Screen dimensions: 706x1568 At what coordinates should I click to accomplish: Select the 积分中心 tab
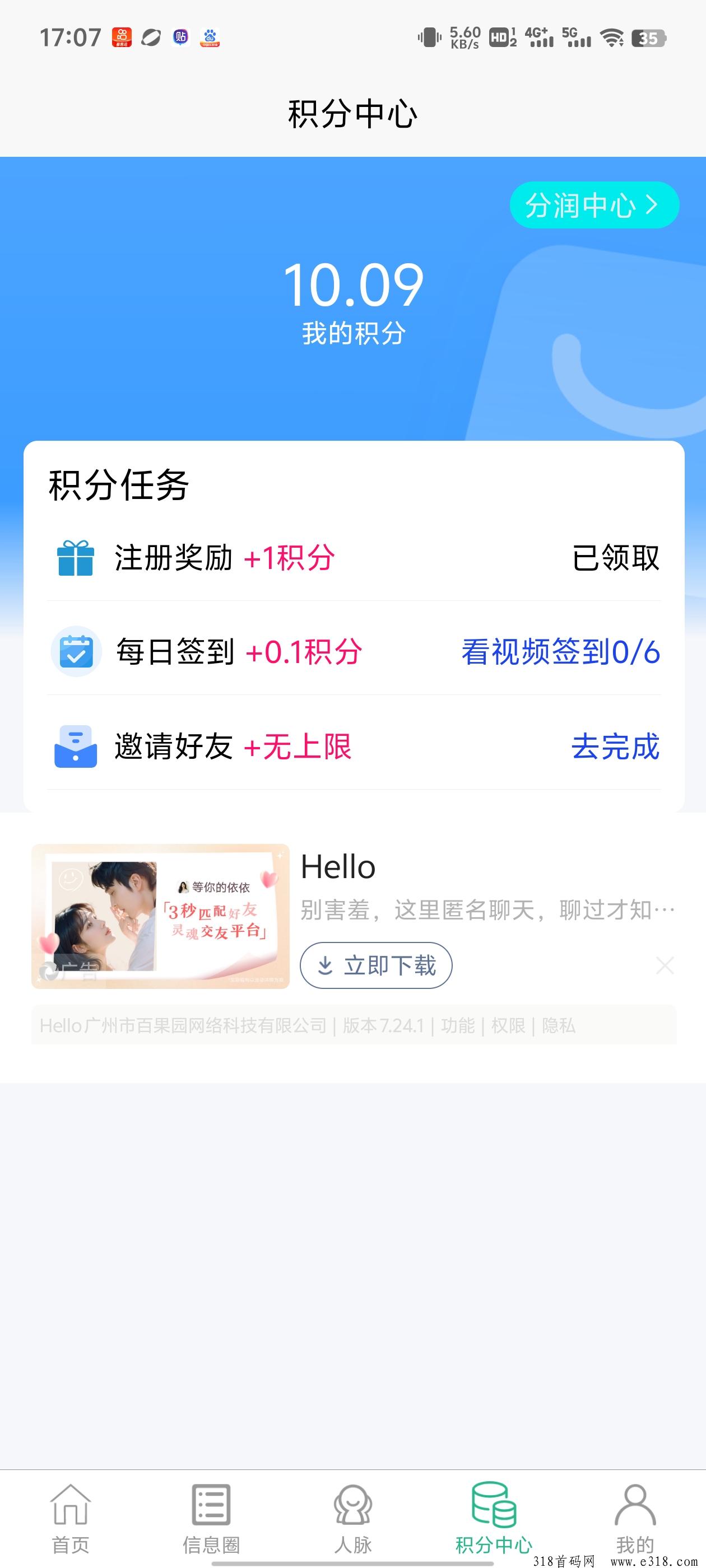click(x=494, y=1518)
